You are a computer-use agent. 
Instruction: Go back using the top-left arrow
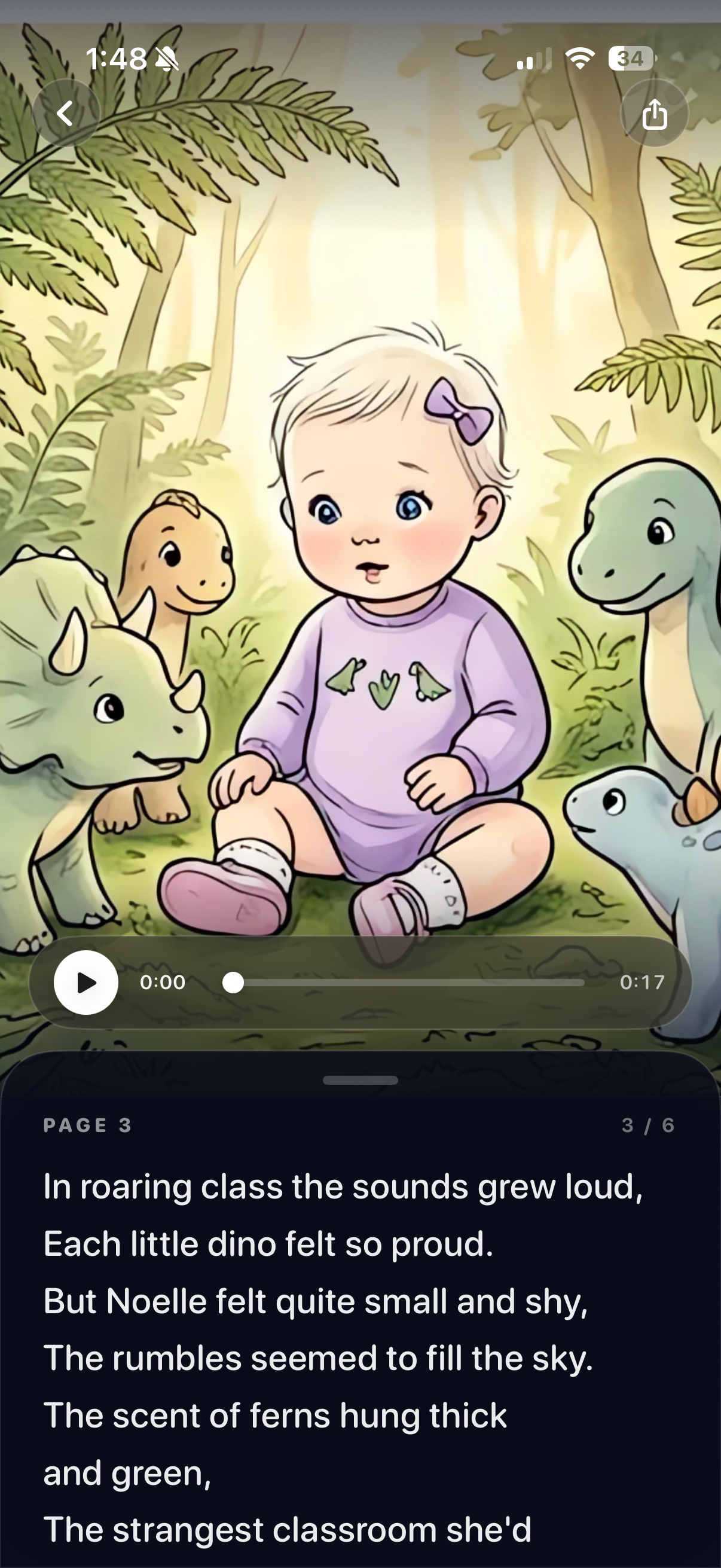(66, 113)
